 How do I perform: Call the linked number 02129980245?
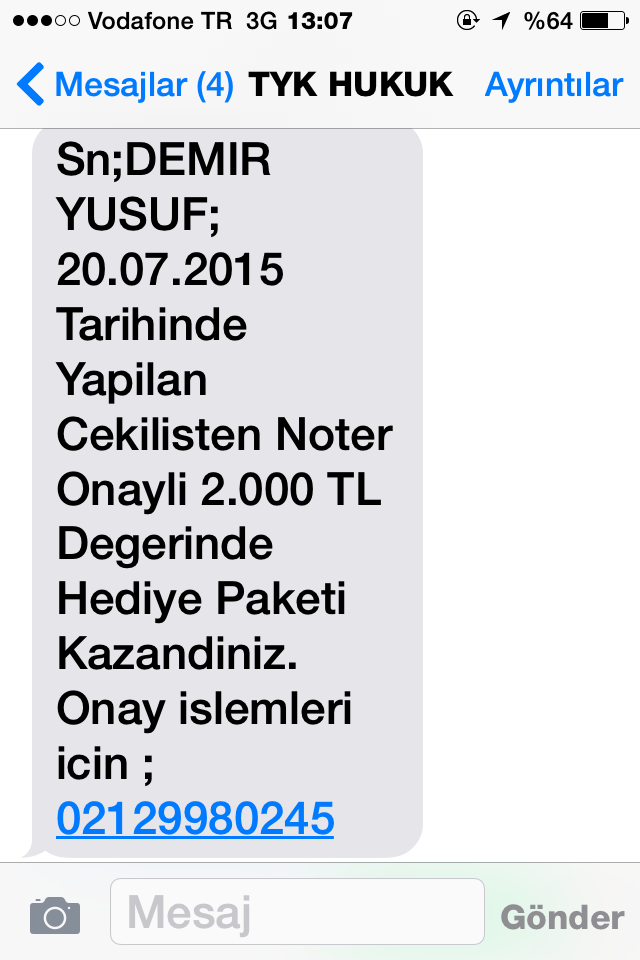[x=195, y=819]
